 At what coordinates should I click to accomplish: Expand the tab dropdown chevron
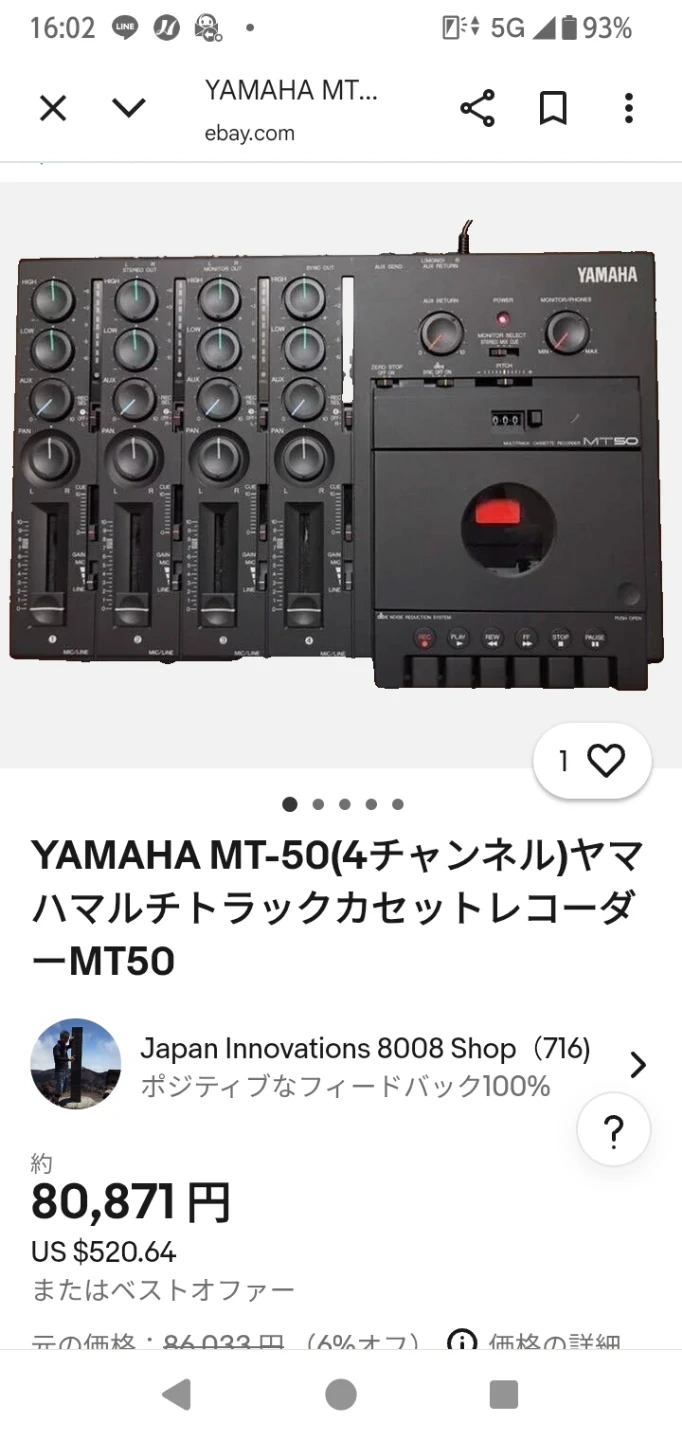tap(128, 108)
